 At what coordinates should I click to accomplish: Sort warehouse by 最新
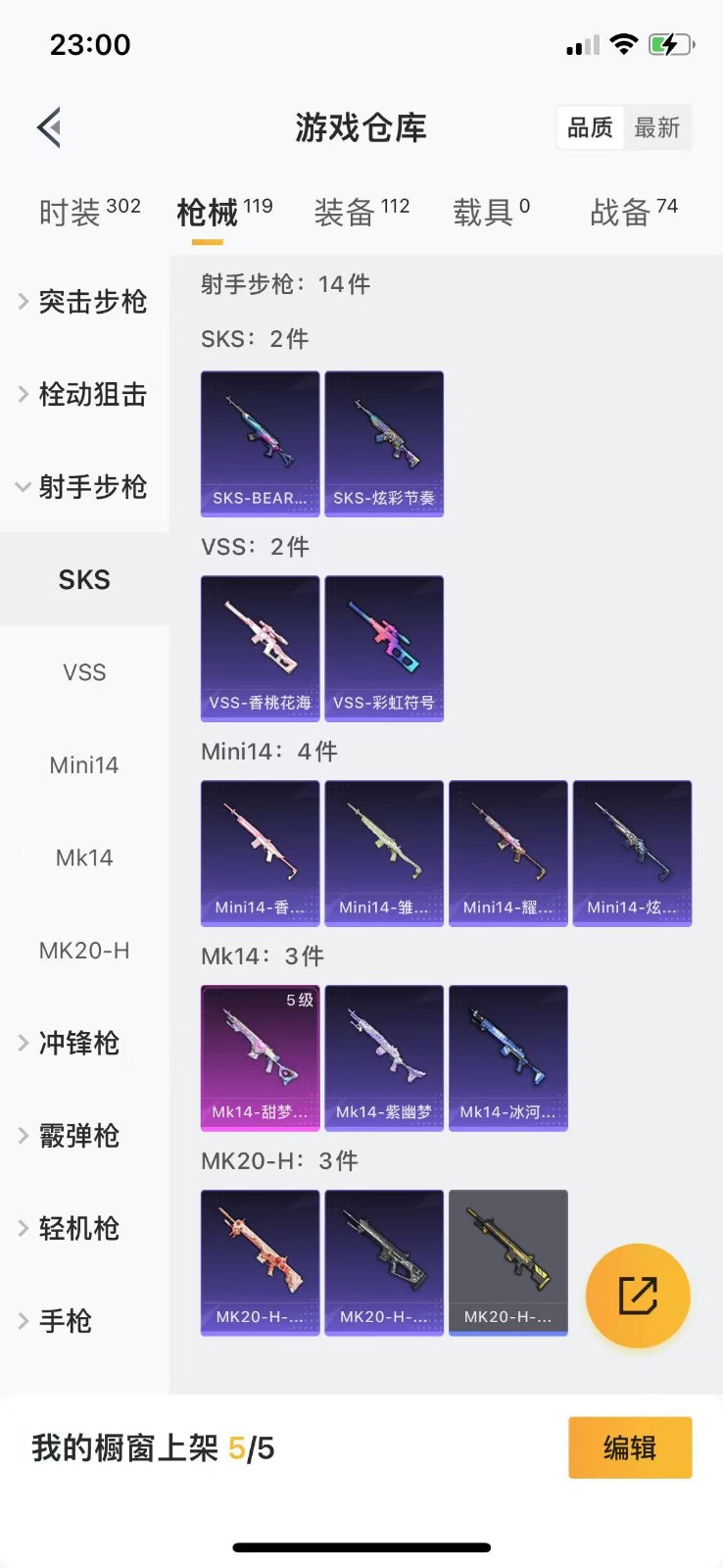click(656, 128)
